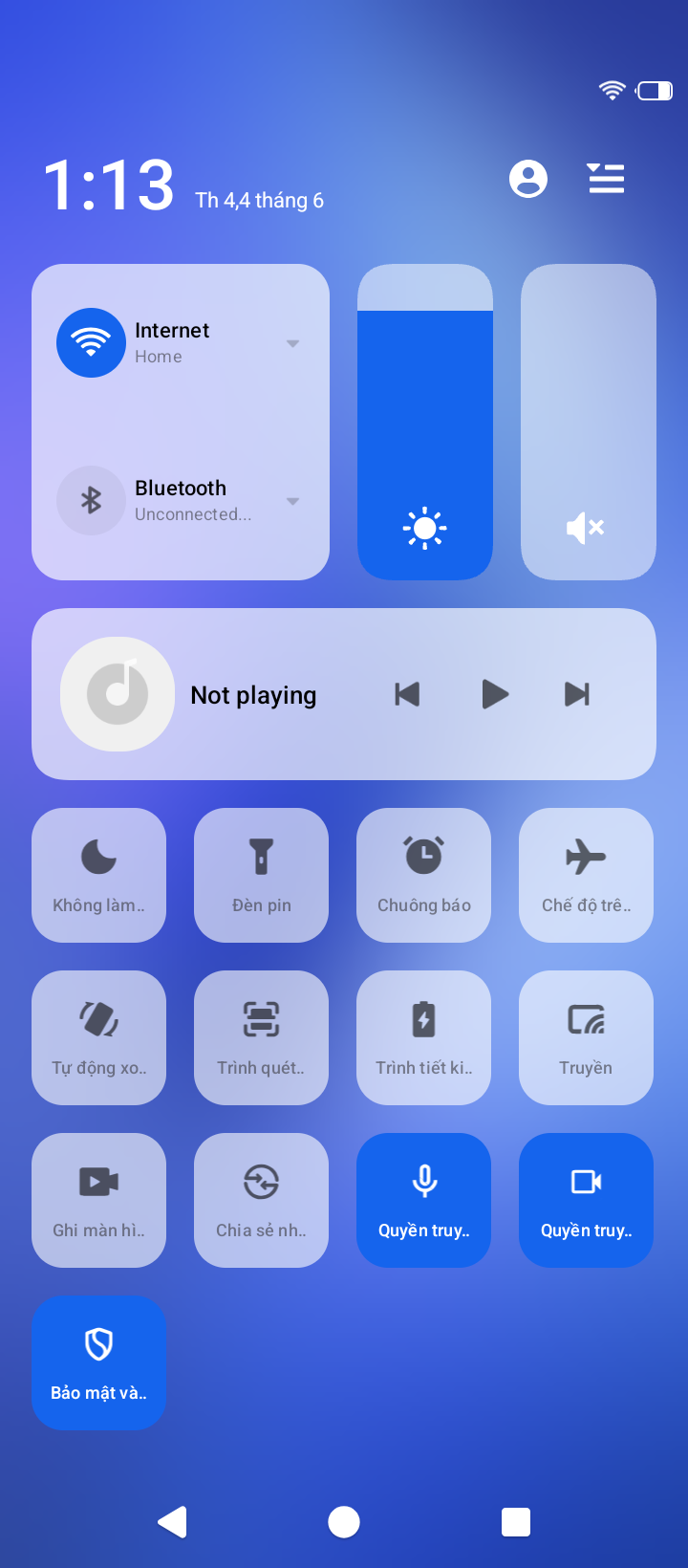This screenshot has height=1568, width=688.
Task: Start Ghi màn hình screen recording
Action: [98, 1200]
